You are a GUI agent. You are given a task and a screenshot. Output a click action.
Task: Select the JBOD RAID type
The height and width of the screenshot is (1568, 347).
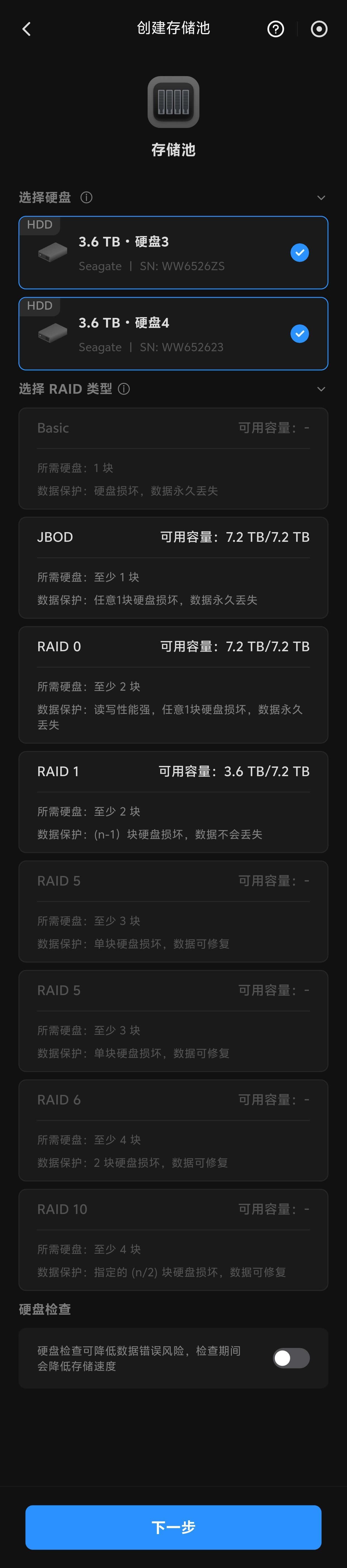pyautogui.click(x=173, y=567)
